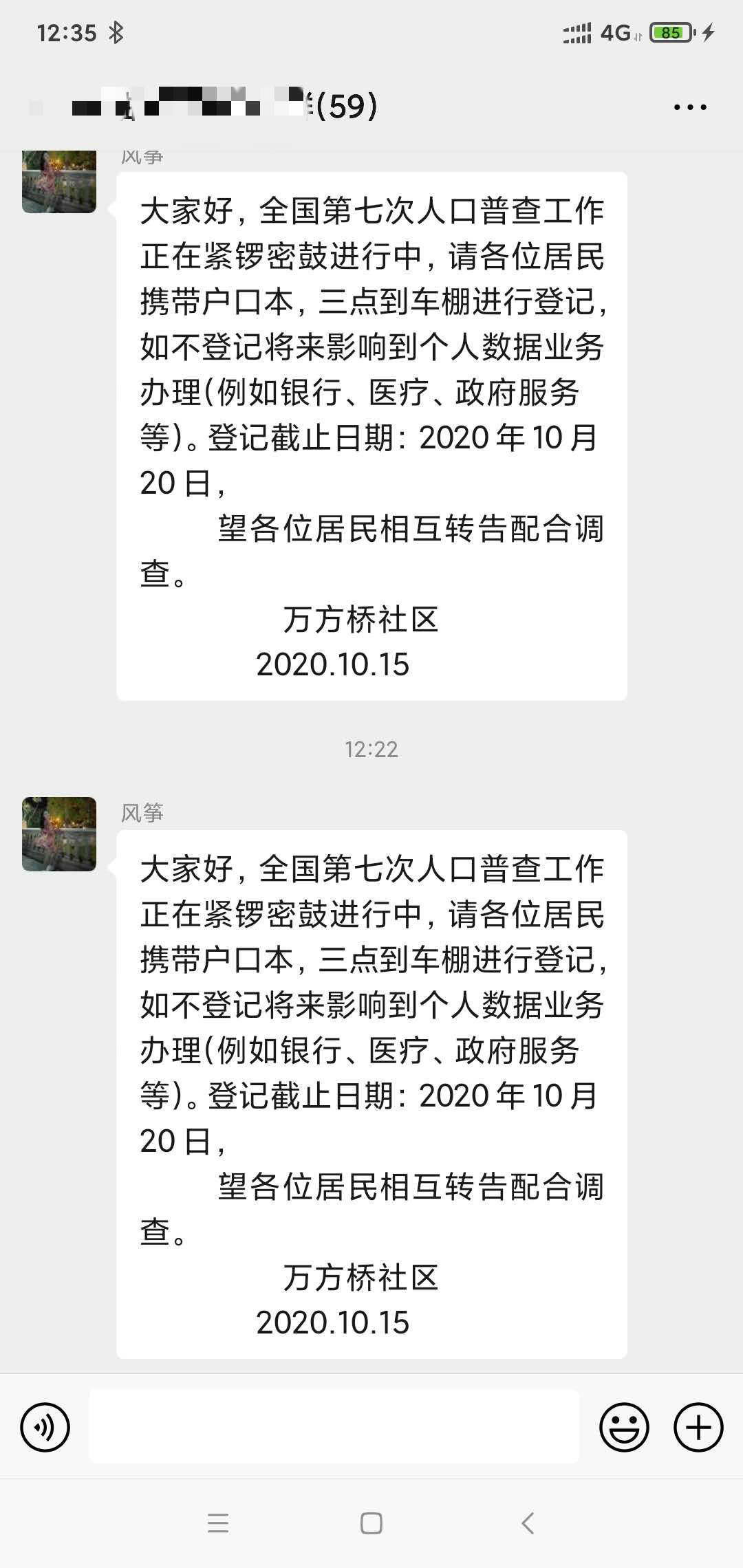The height and width of the screenshot is (1568, 743).
Task: Tap 风筝's avatar beside the 12:22 message
Action: 59,834
